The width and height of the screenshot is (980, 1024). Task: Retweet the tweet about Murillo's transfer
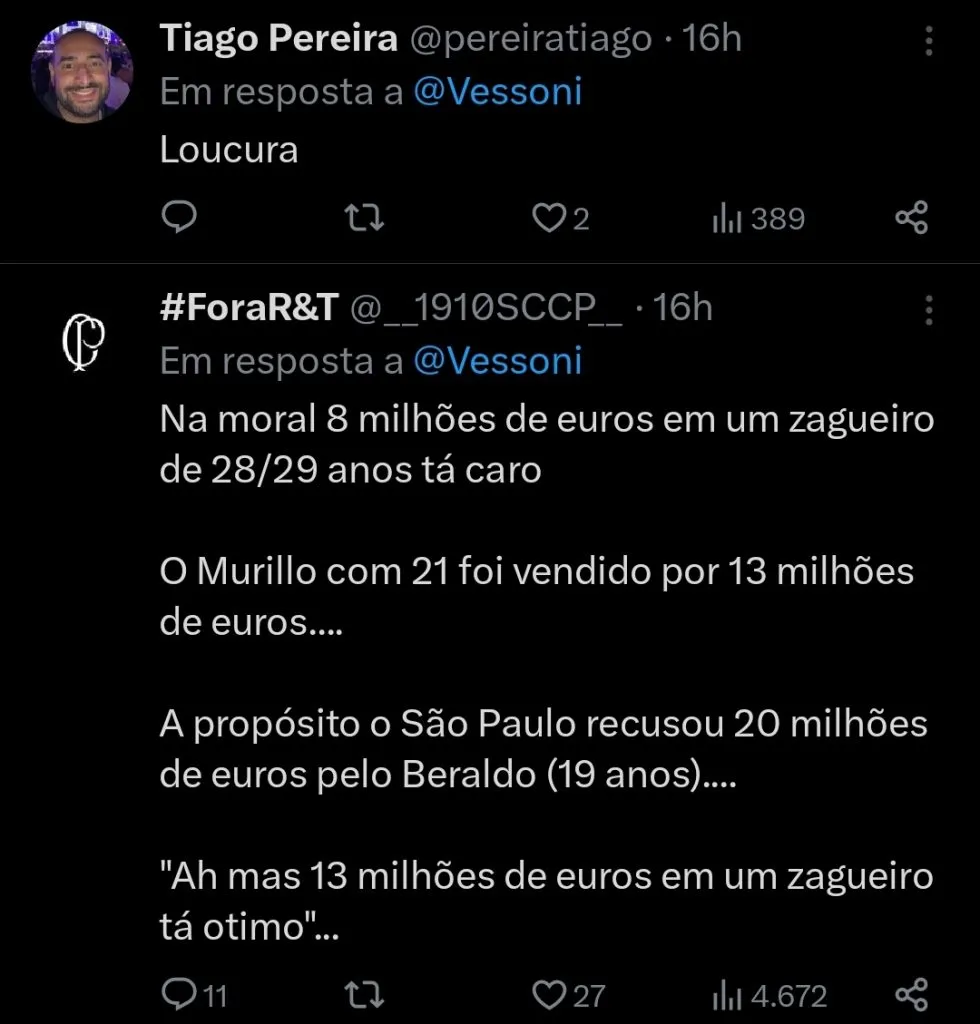pos(364,994)
